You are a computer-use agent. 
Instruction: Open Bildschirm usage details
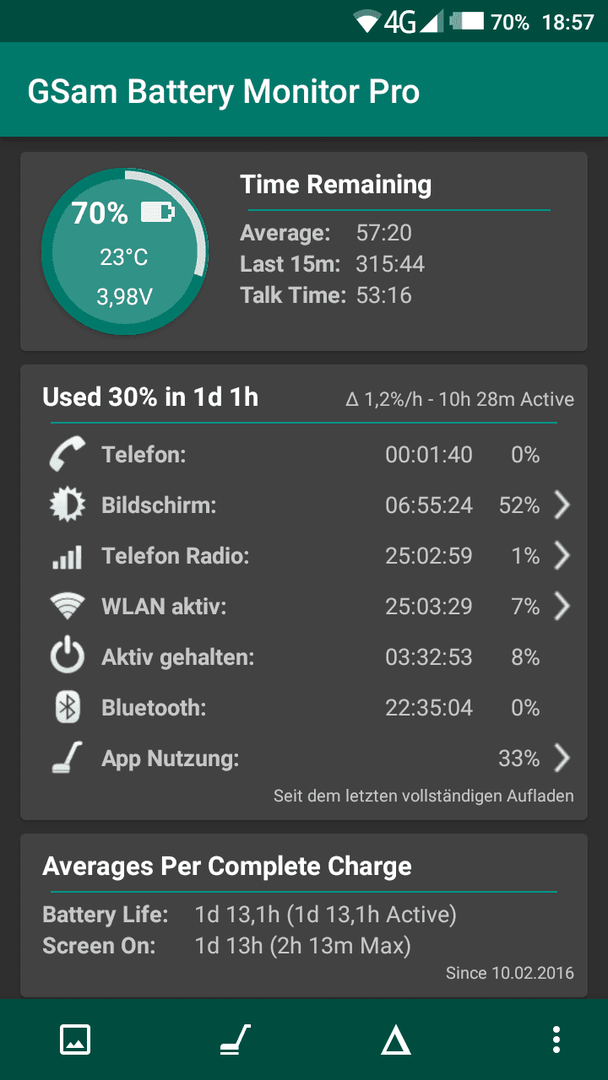click(x=304, y=506)
